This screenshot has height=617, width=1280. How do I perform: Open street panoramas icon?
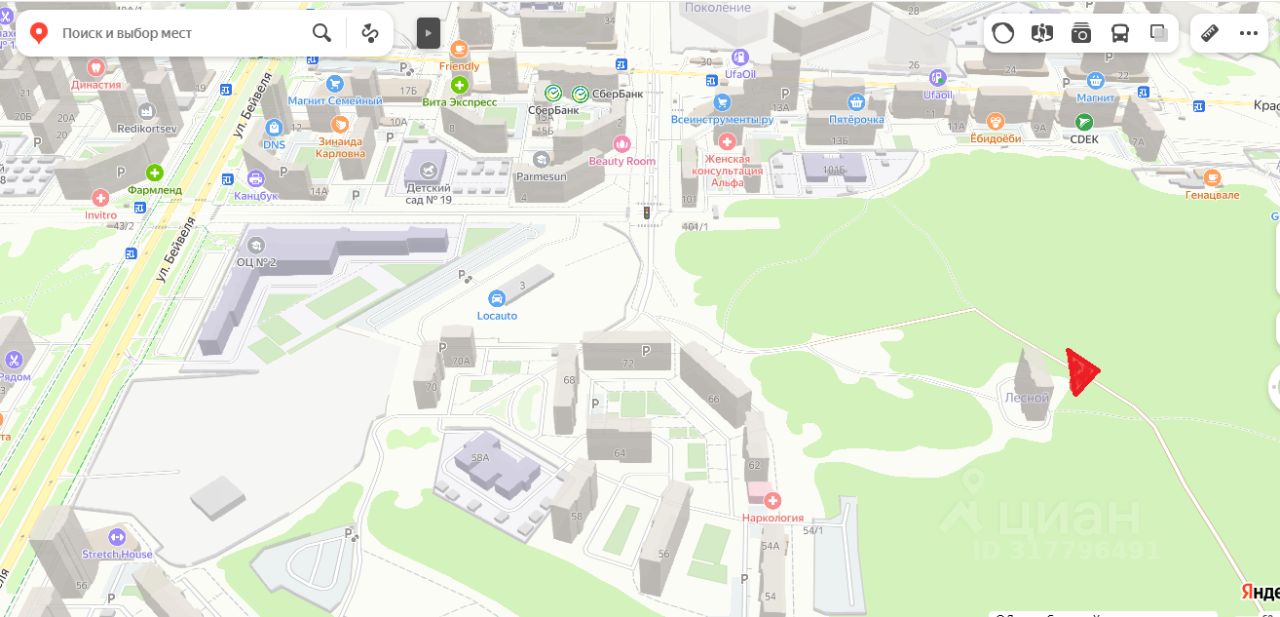pyautogui.click(x=1042, y=33)
